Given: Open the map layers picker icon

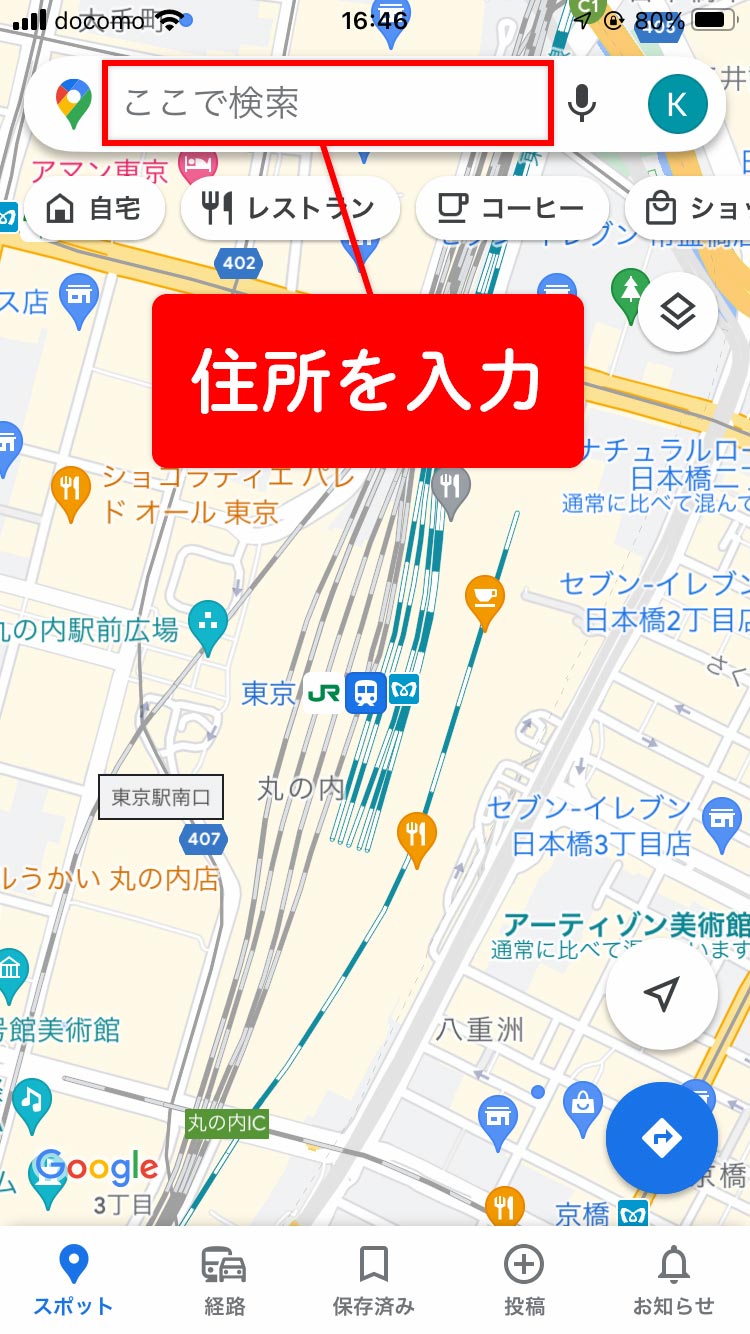Looking at the screenshot, I should pos(678,311).
